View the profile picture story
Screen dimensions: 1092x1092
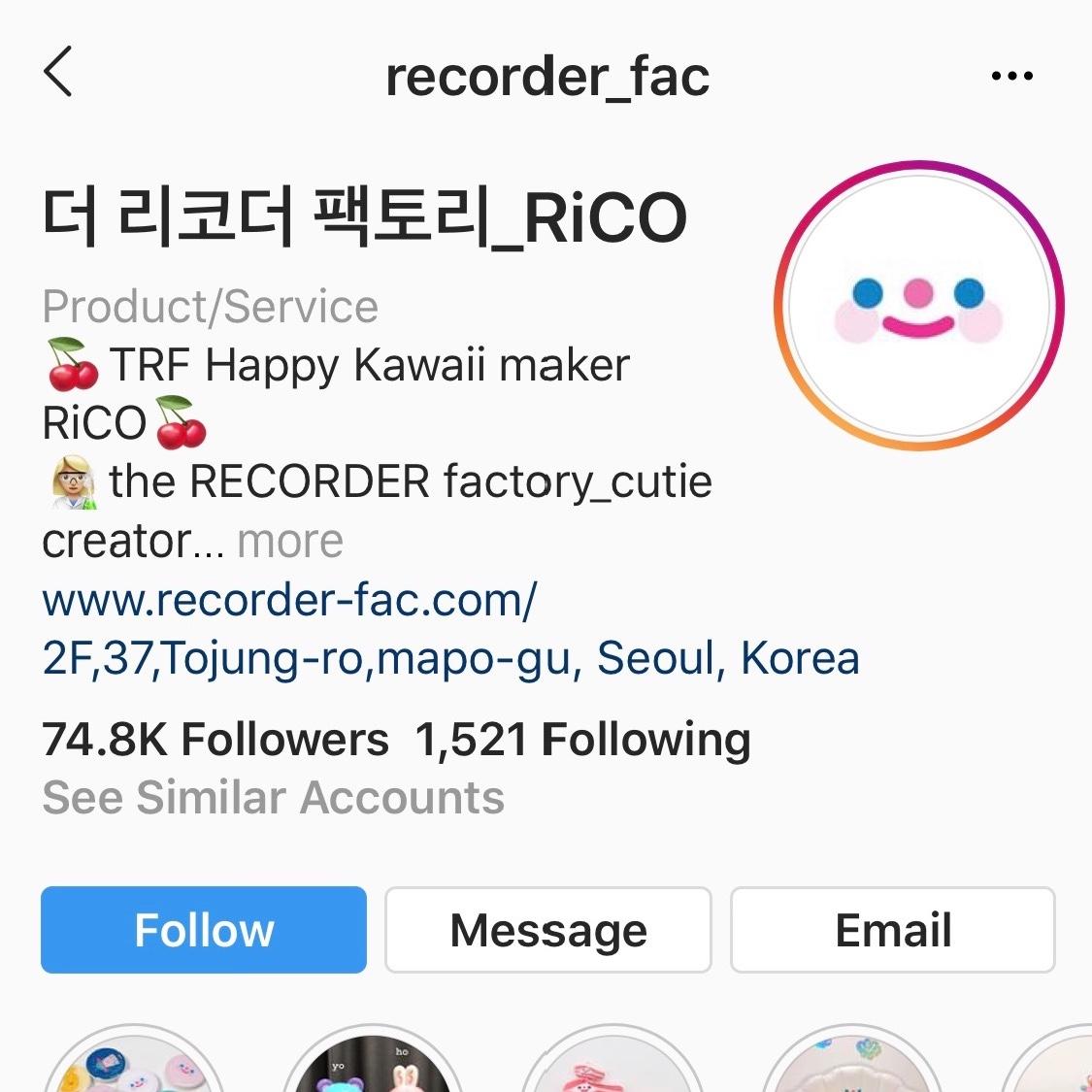pos(918,306)
